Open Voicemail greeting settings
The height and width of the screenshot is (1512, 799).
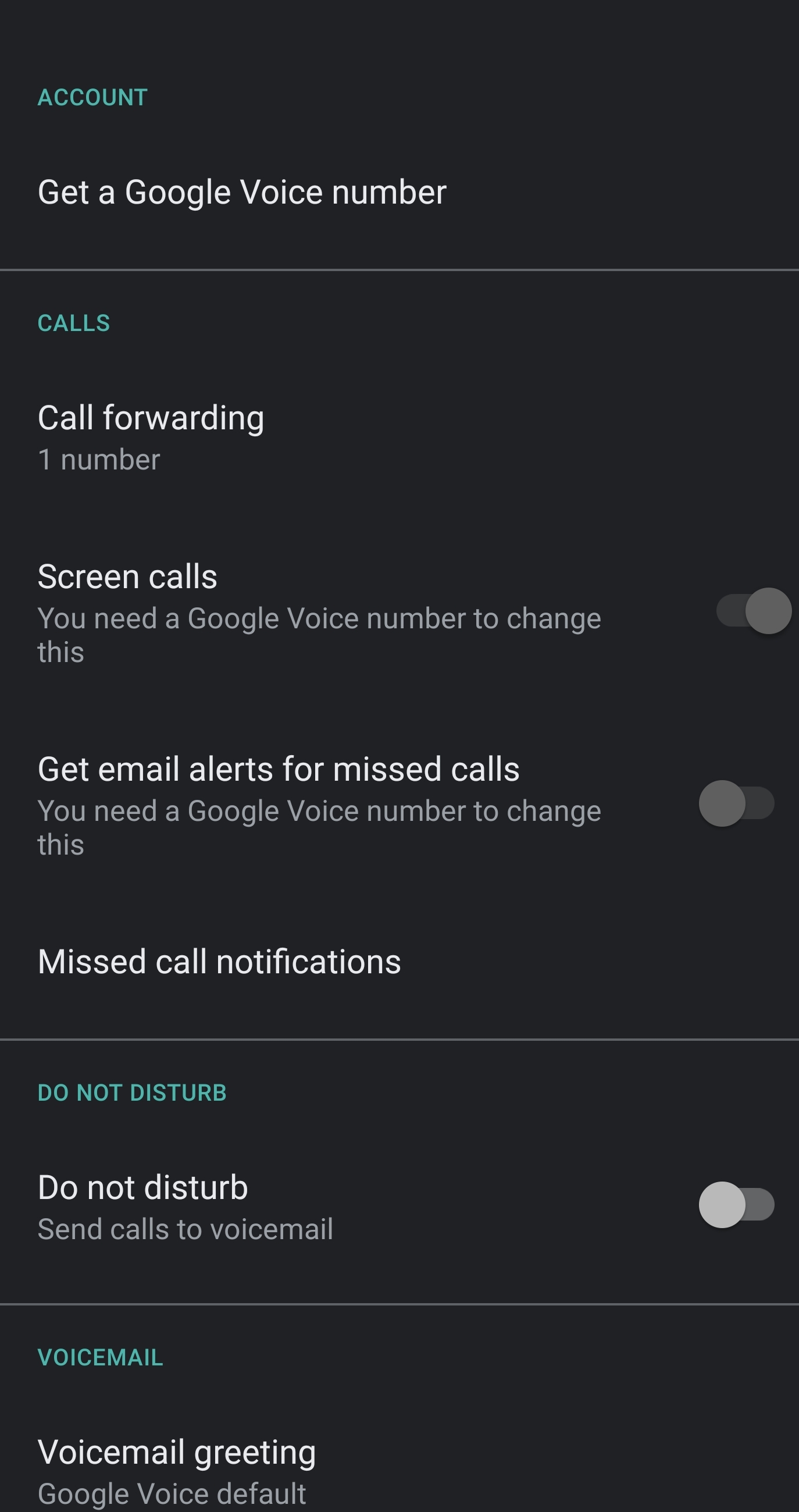click(400, 1471)
